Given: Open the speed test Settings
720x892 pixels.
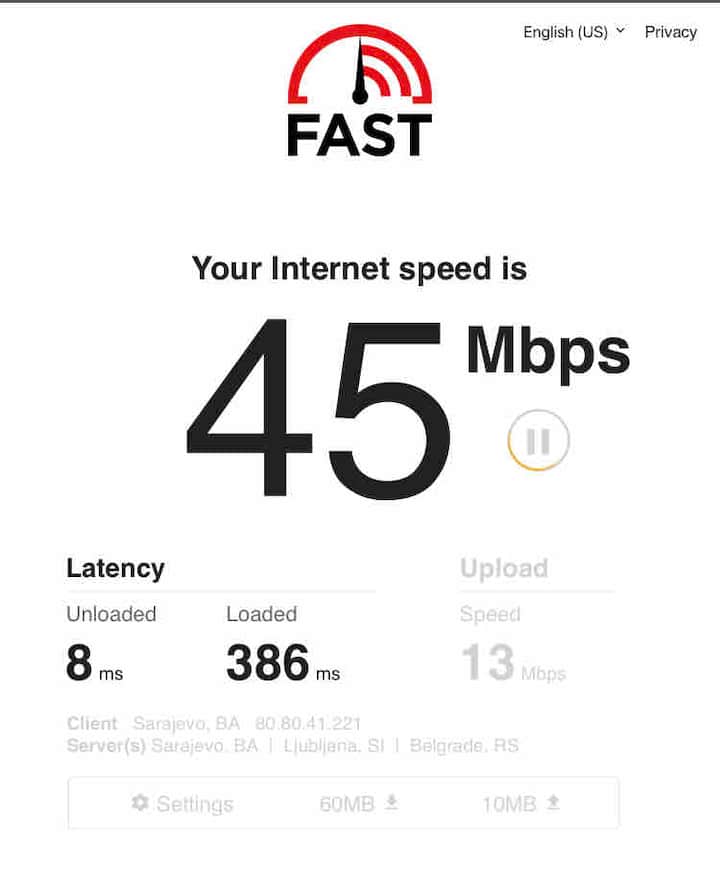Looking at the screenshot, I should coord(183,803).
